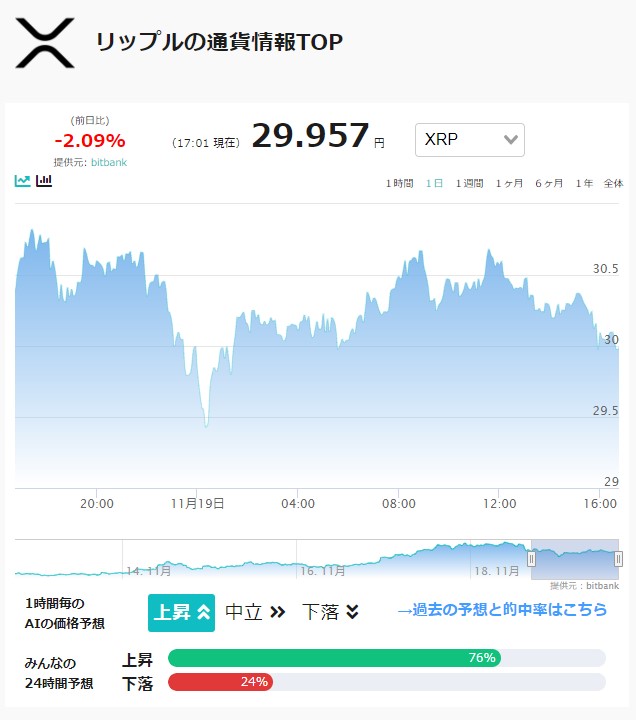Switch to candlestick bar chart view
This screenshot has width=636, height=720.
(44, 181)
